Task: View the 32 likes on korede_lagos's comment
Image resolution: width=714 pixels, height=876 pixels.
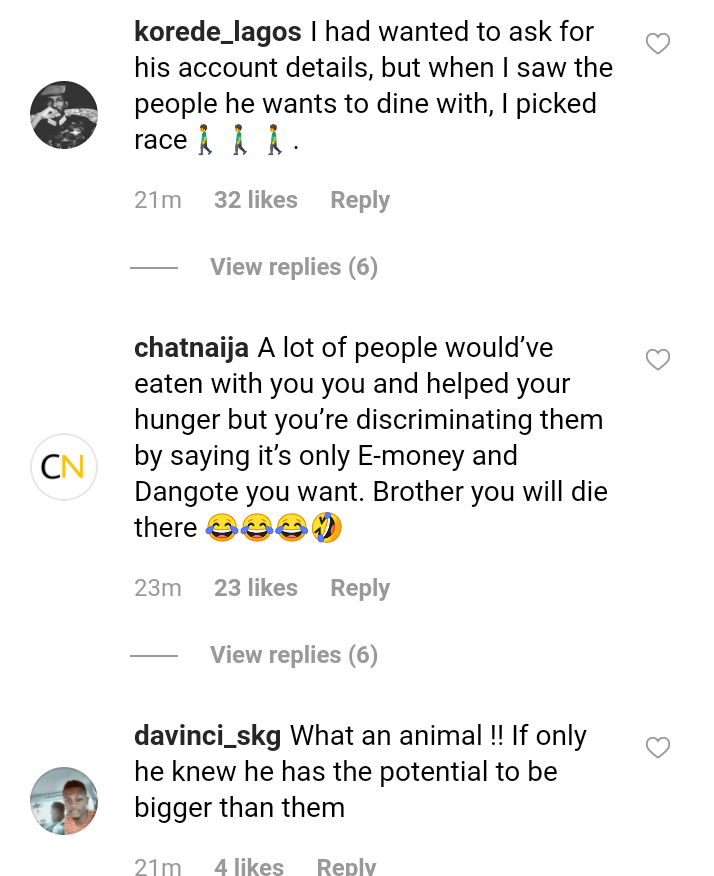Action: 256,200
